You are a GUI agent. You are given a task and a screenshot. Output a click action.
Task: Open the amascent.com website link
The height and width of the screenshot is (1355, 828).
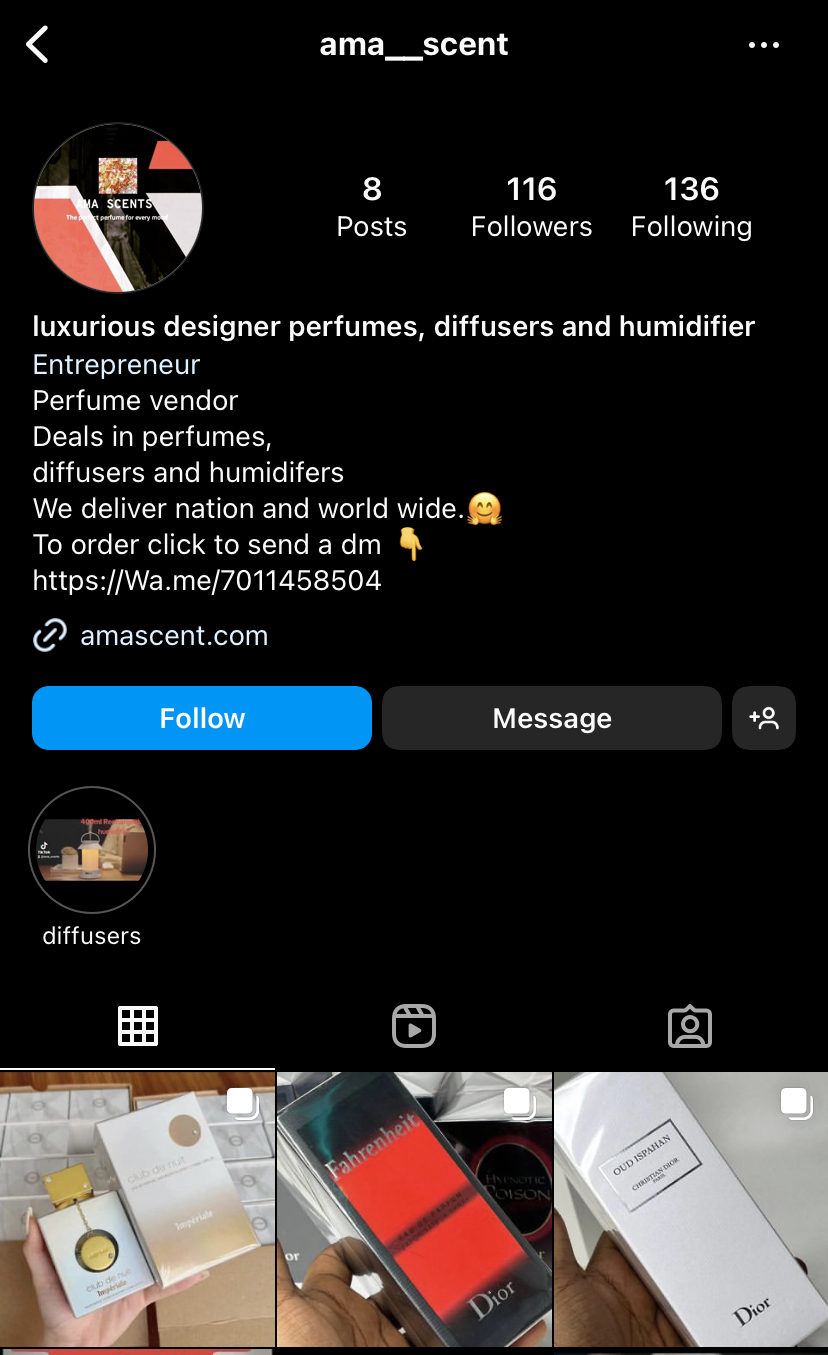(174, 635)
